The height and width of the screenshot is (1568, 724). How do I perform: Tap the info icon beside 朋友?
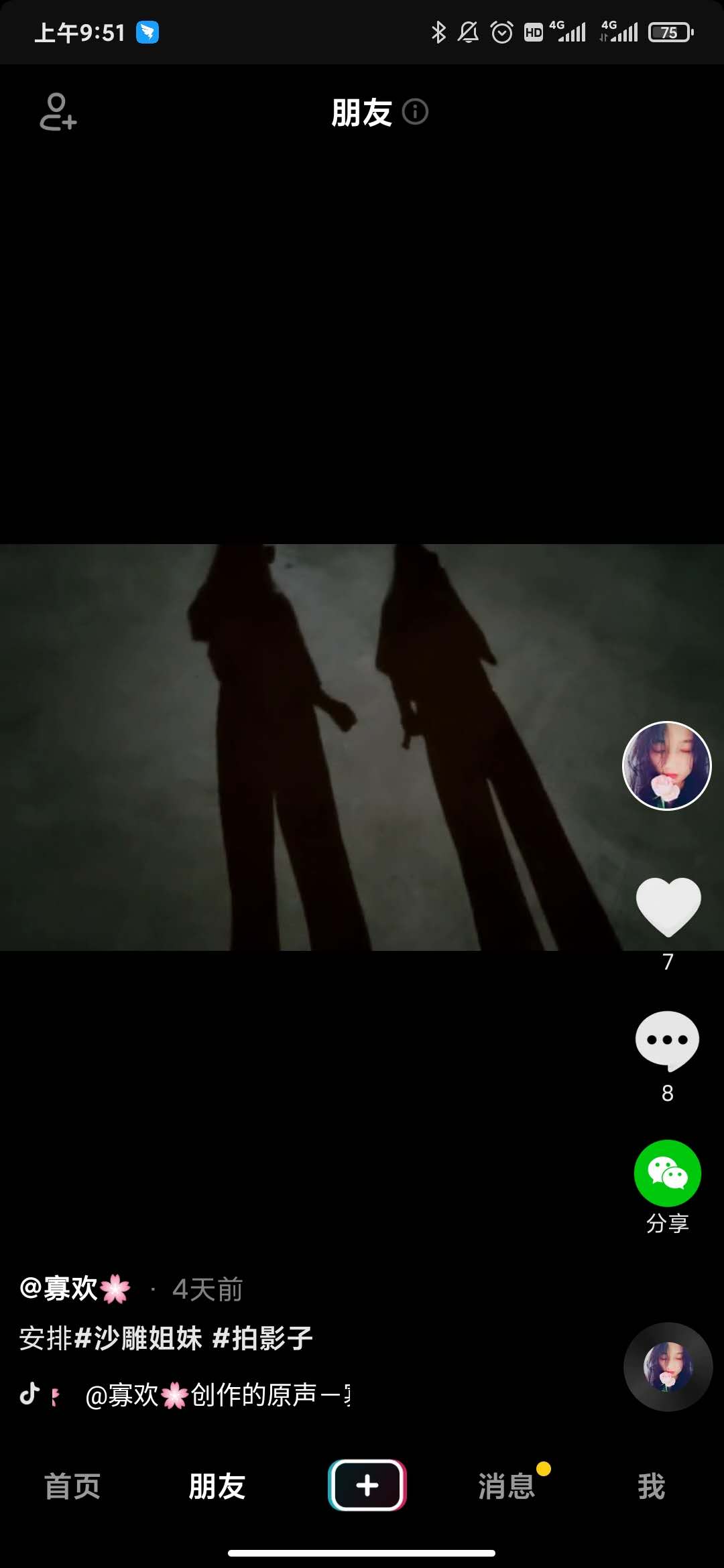(x=415, y=112)
